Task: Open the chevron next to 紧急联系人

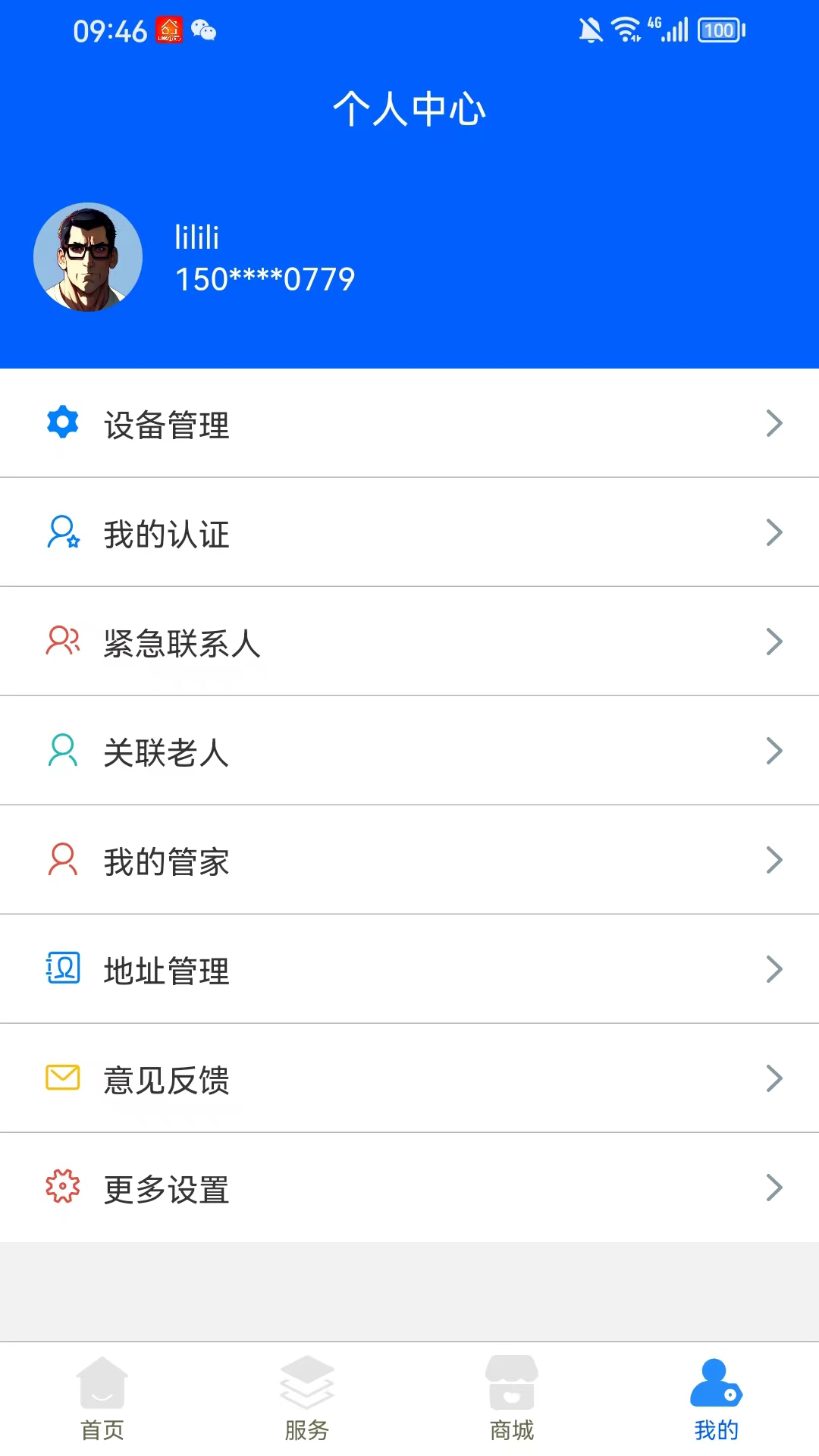Action: coord(774,642)
